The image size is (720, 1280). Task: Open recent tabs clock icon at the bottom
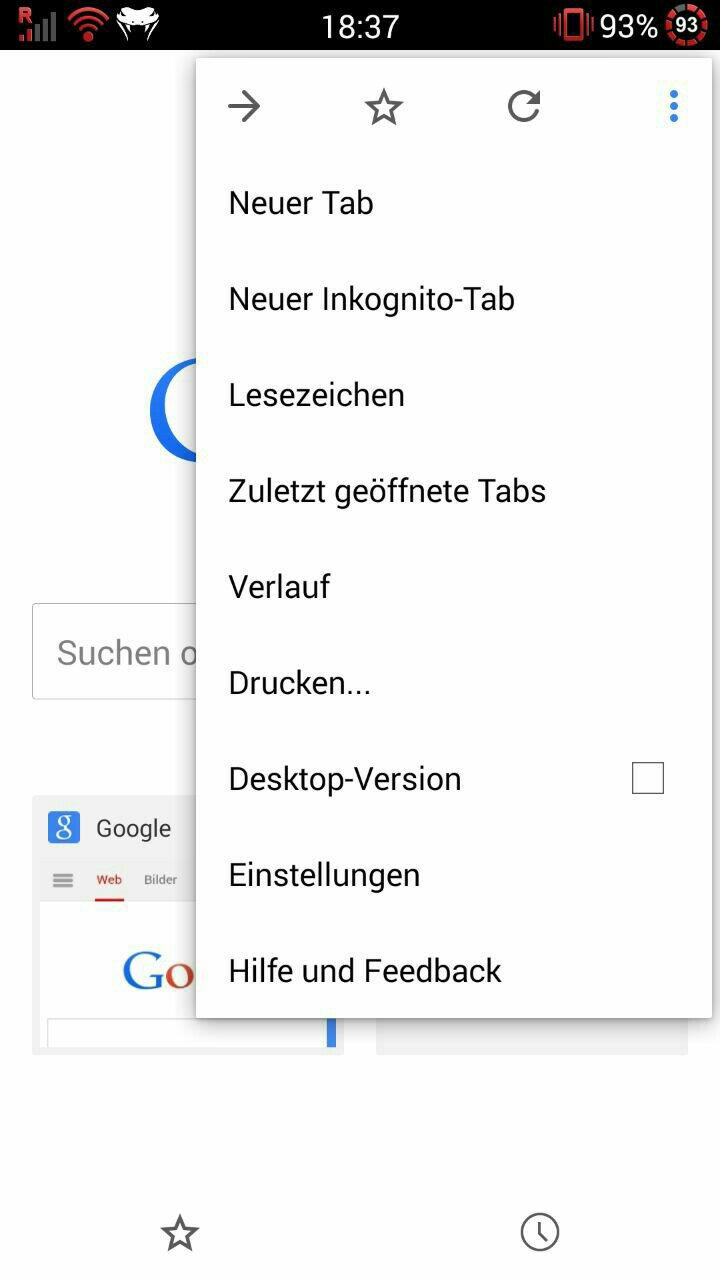point(540,1232)
